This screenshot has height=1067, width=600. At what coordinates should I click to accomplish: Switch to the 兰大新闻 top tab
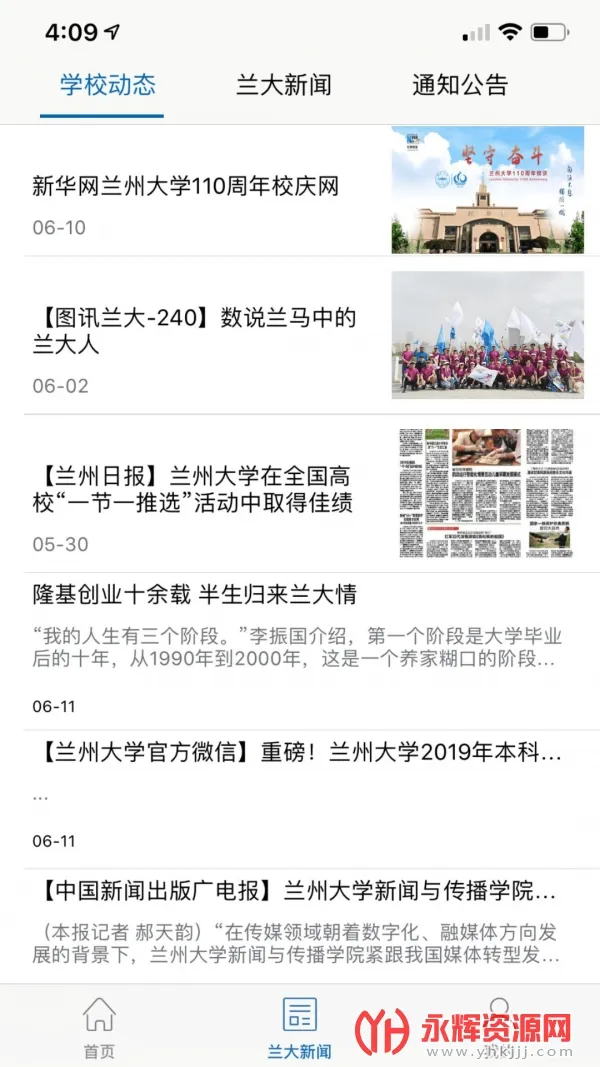tap(284, 85)
